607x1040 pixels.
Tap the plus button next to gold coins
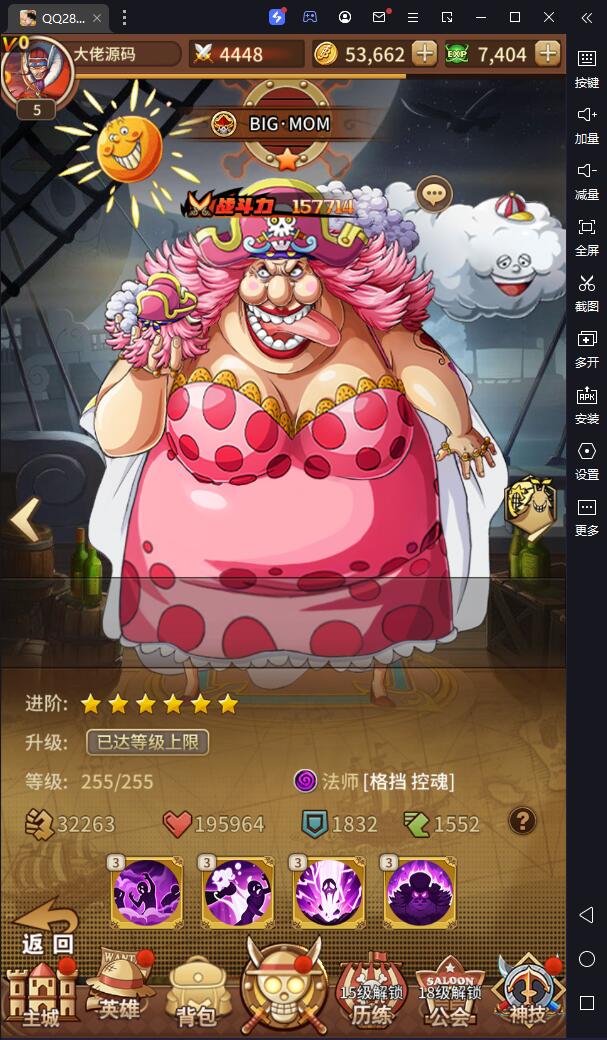(x=425, y=54)
